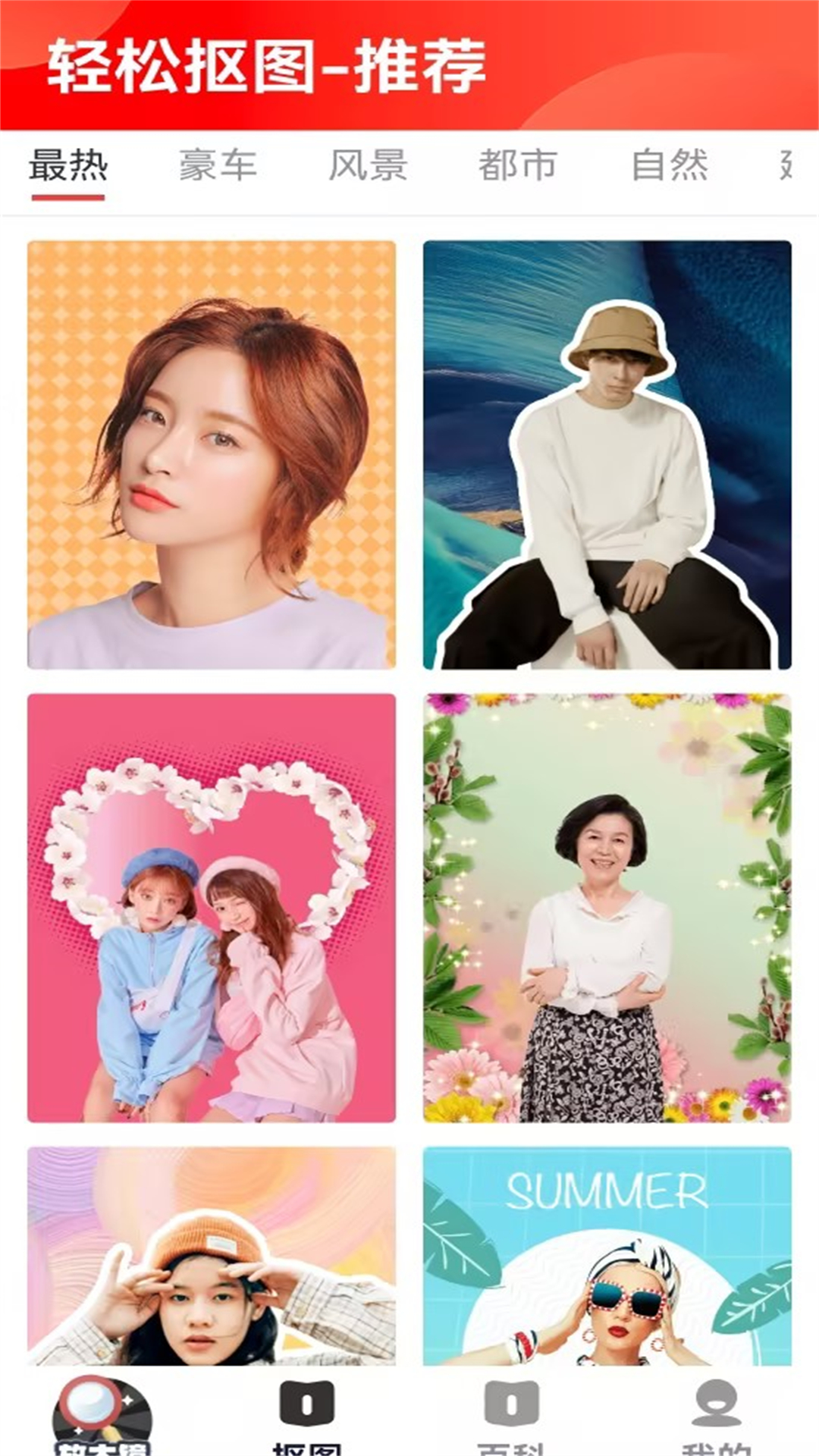Switch to the 百科 bottom tab
This screenshot has width=819, height=1456.
click(x=512, y=1415)
